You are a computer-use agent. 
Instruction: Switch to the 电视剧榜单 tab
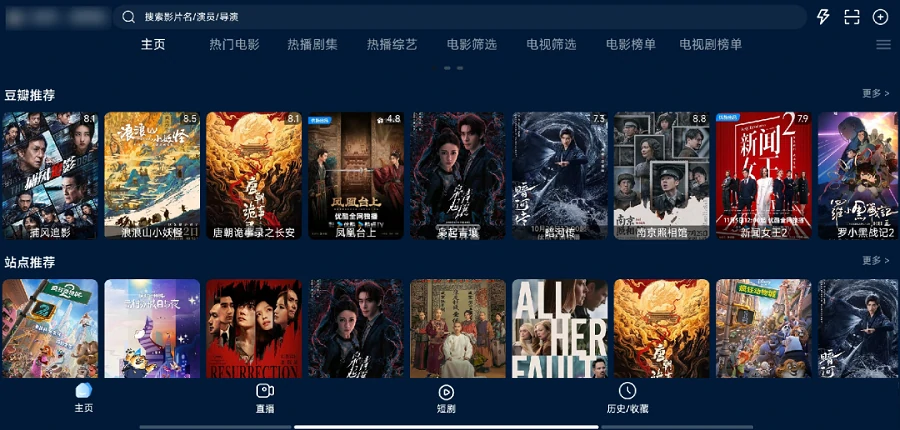coord(711,45)
